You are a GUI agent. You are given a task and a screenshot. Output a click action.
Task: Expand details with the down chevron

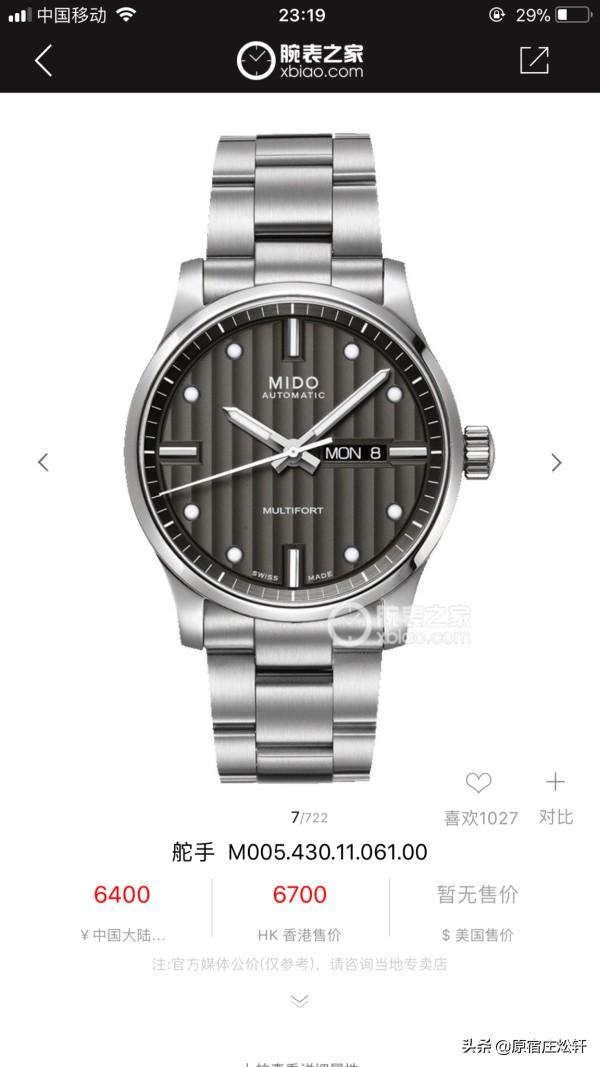(299, 1000)
